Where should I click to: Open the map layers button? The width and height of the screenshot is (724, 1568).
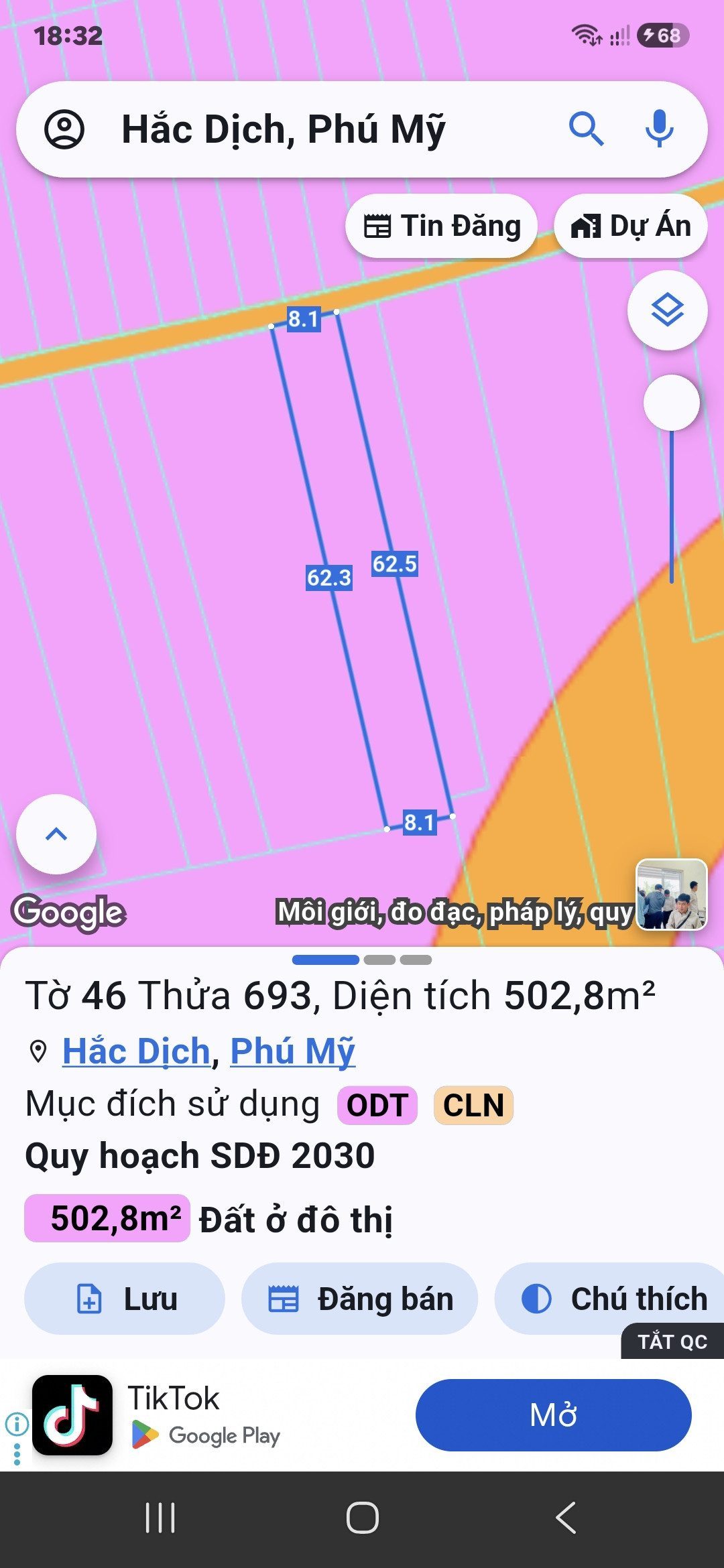pos(668,310)
